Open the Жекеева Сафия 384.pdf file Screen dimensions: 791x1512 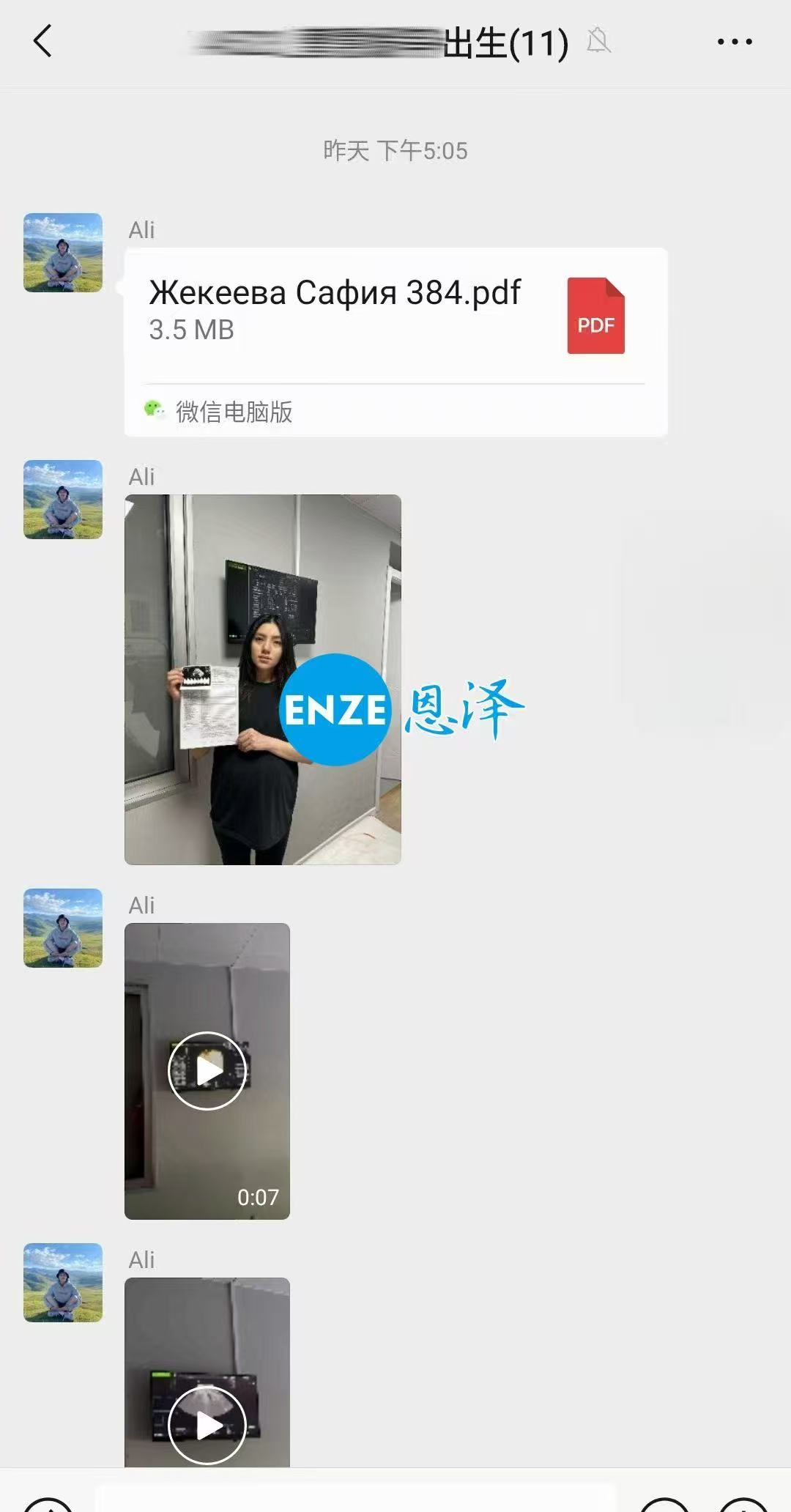(x=395, y=315)
